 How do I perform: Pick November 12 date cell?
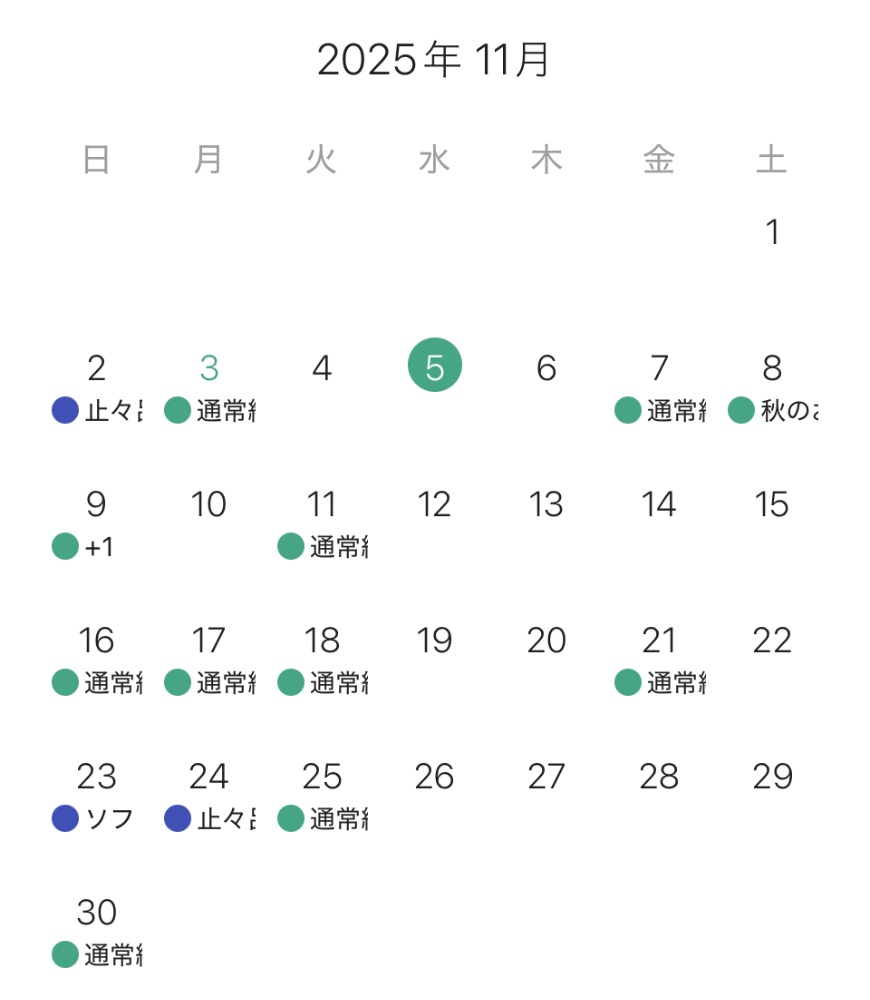pyautogui.click(x=434, y=505)
